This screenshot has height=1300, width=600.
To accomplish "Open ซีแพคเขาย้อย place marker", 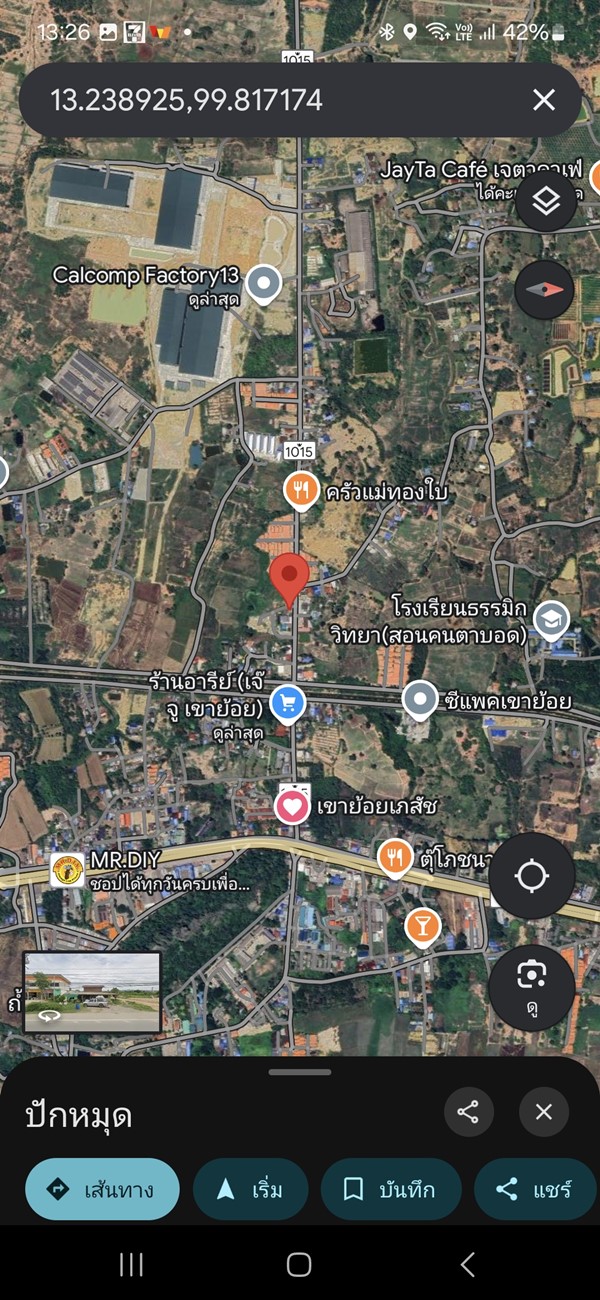I will point(420,700).
